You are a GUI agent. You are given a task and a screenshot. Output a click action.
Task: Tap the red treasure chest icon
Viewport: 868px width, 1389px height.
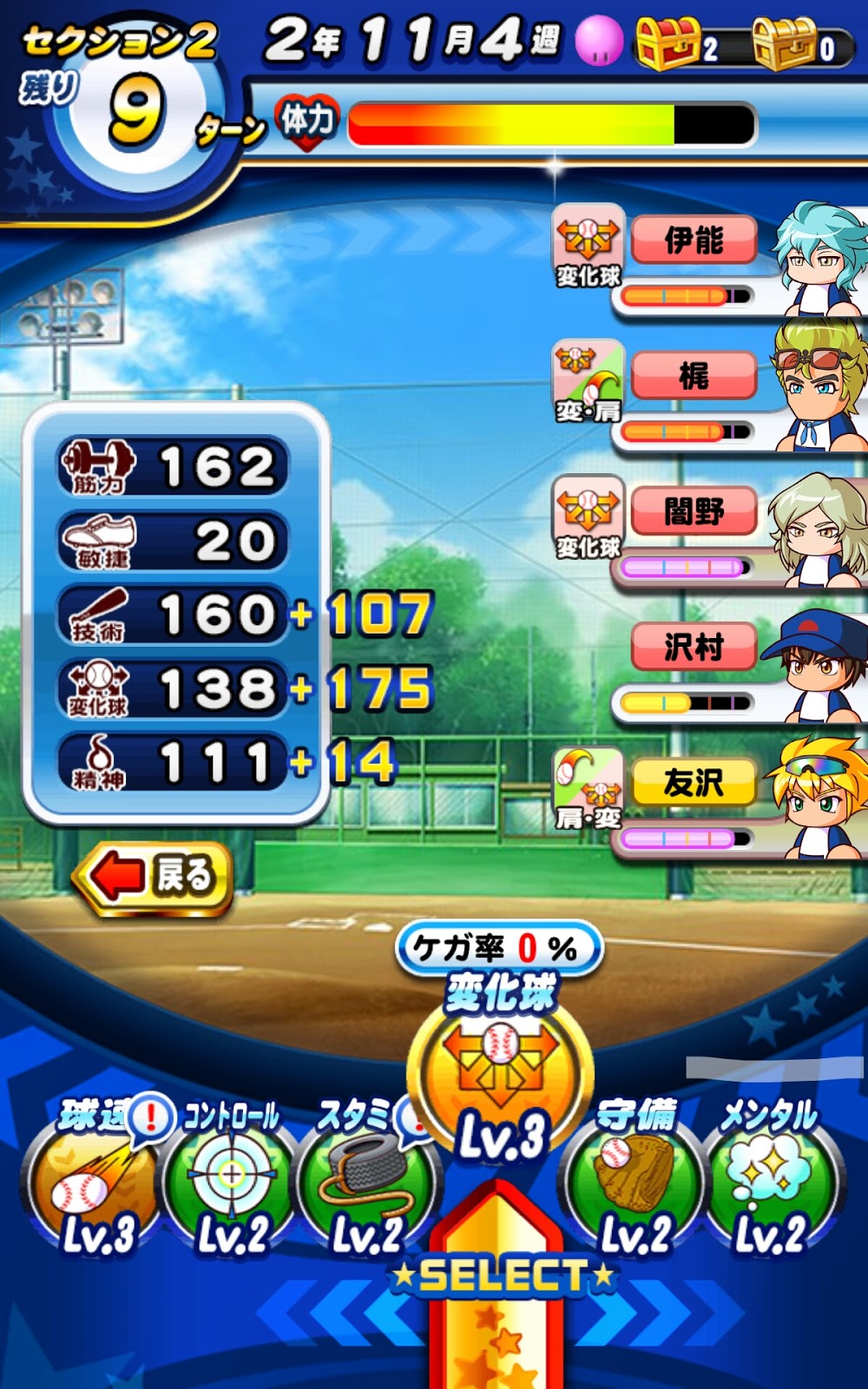(x=668, y=43)
